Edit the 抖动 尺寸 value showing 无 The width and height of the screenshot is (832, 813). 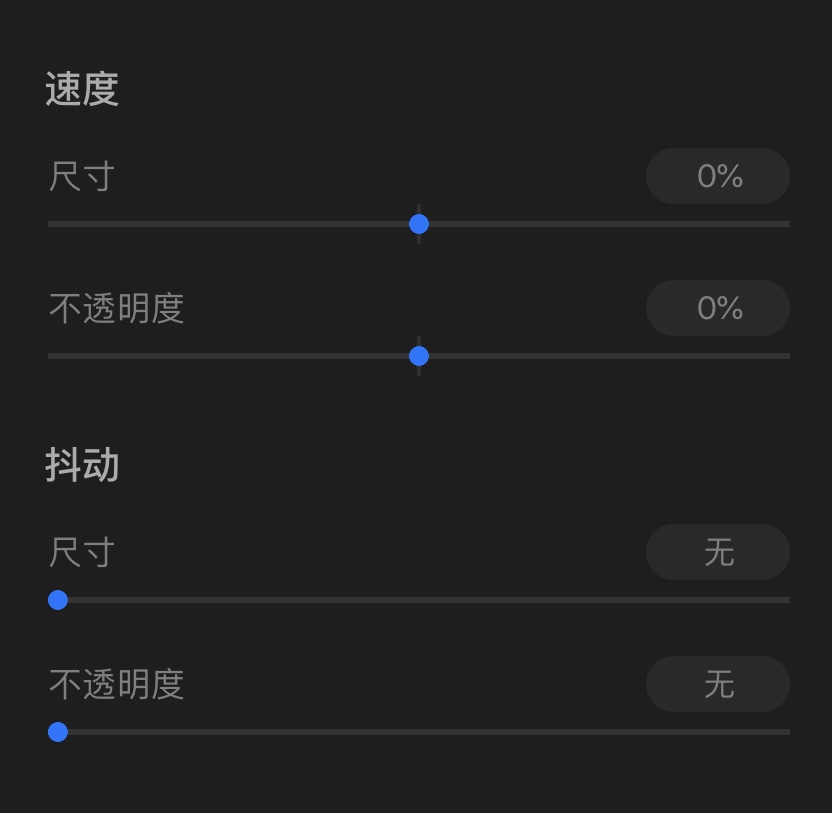click(718, 552)
